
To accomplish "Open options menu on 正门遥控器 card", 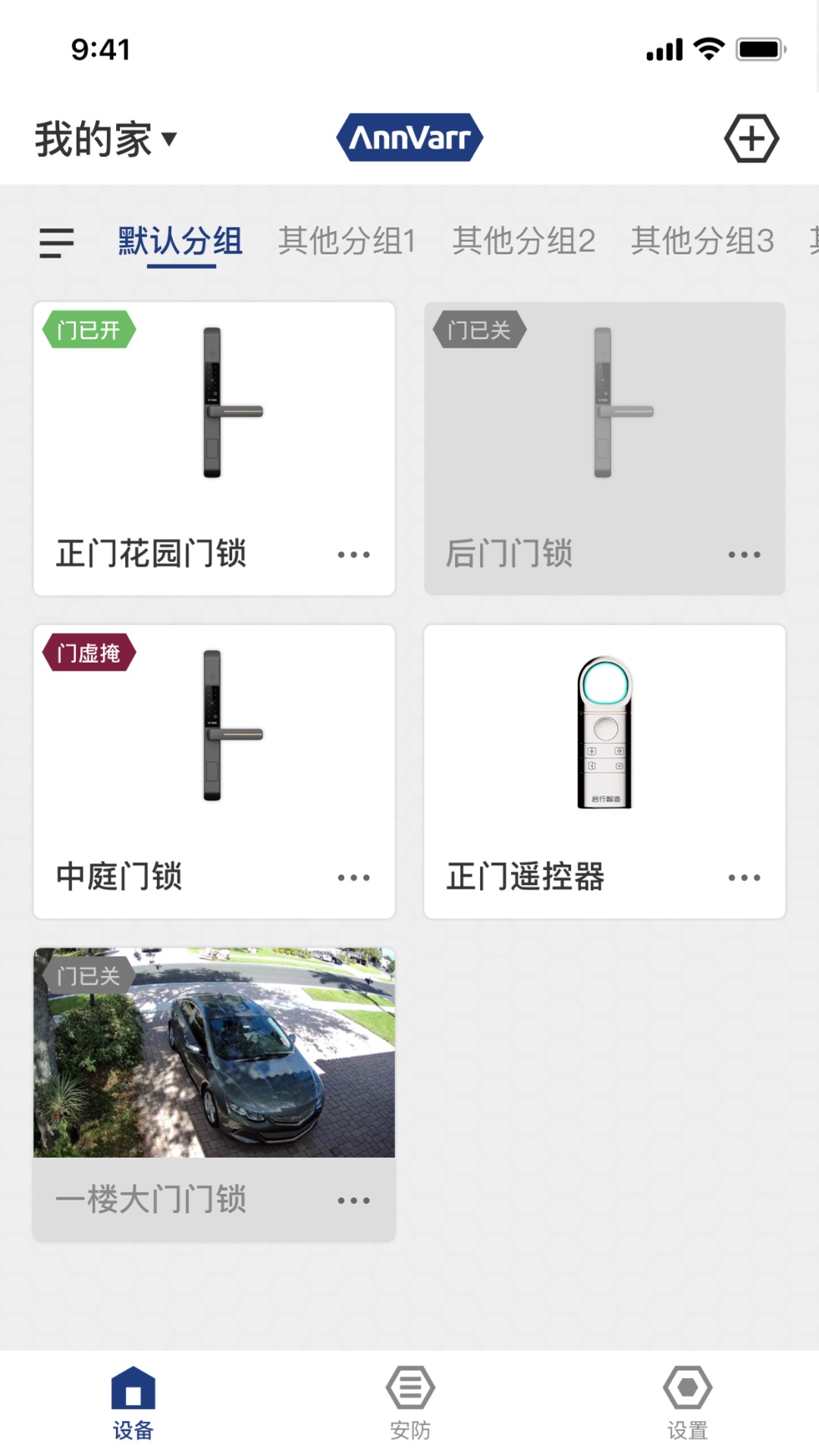I will click(745, 877).
